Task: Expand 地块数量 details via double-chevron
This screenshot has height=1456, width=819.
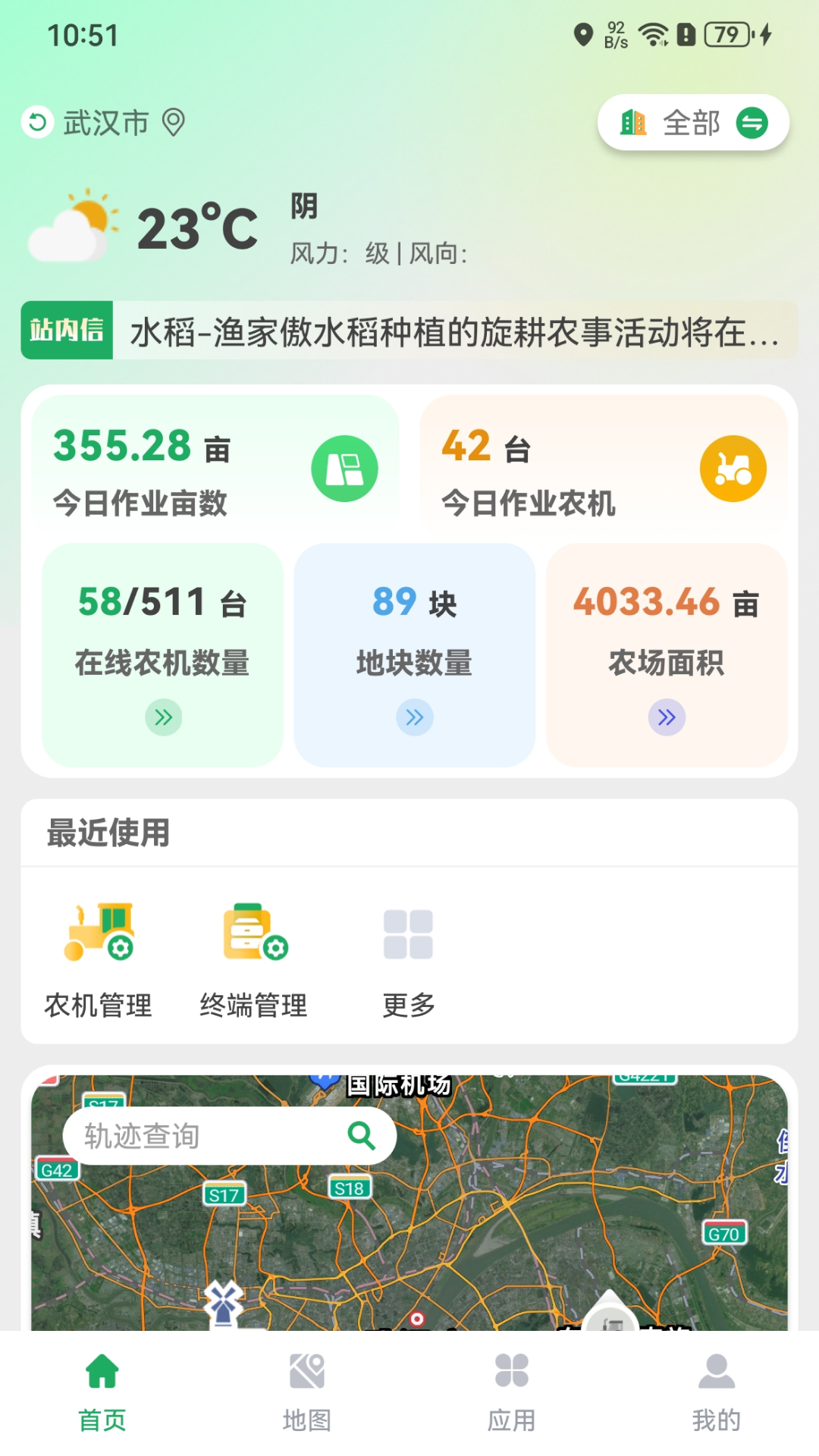Action: pyautogui.click(x=414, y=716)
